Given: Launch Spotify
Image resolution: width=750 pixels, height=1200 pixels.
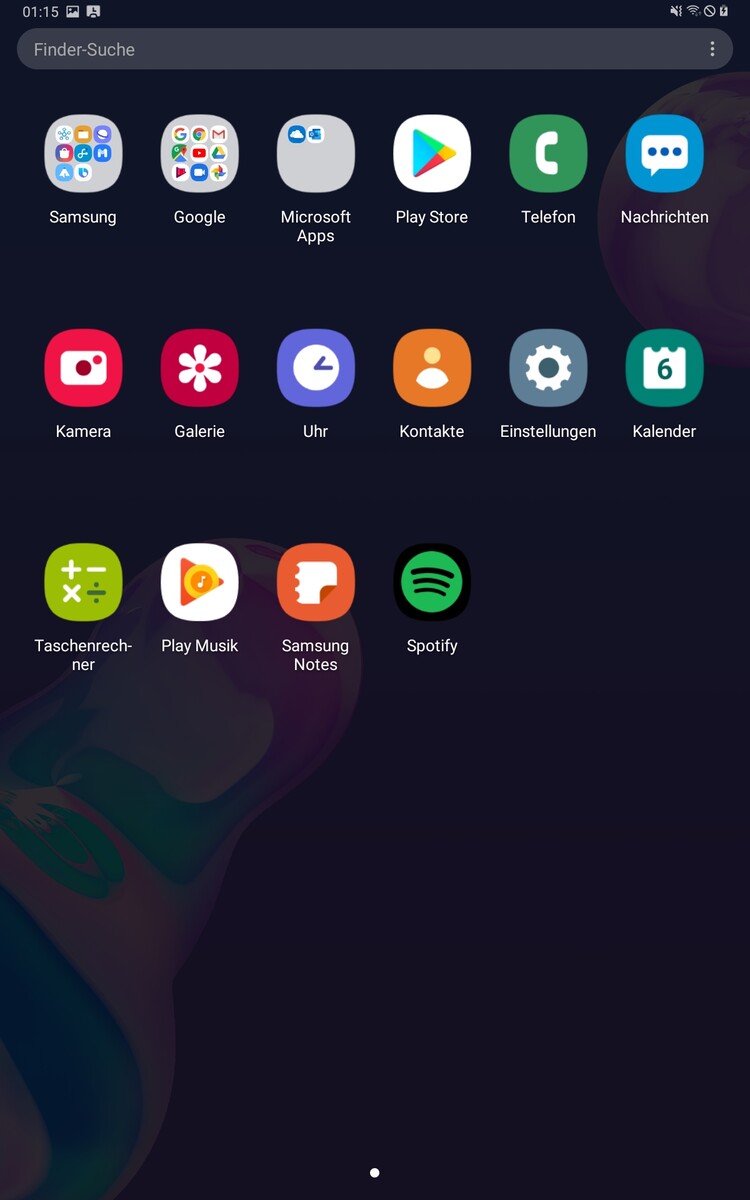Looking at the screenshot, I should (432, 582).
